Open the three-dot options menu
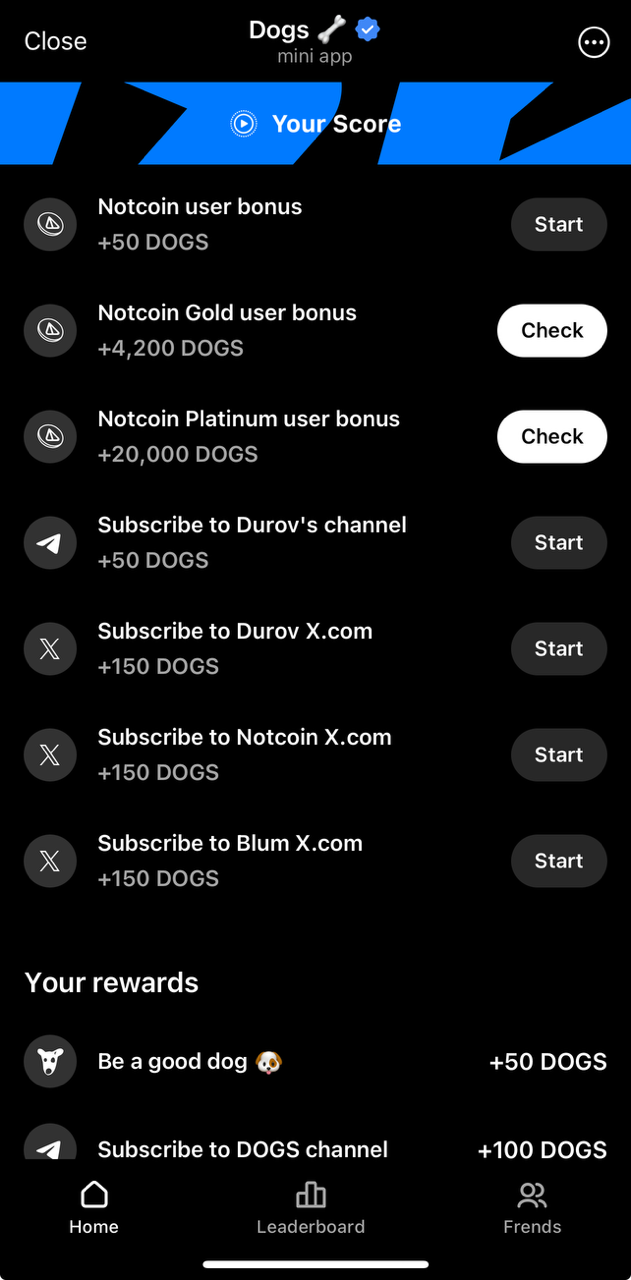The image size is (631, 1280). coord(594,42)
